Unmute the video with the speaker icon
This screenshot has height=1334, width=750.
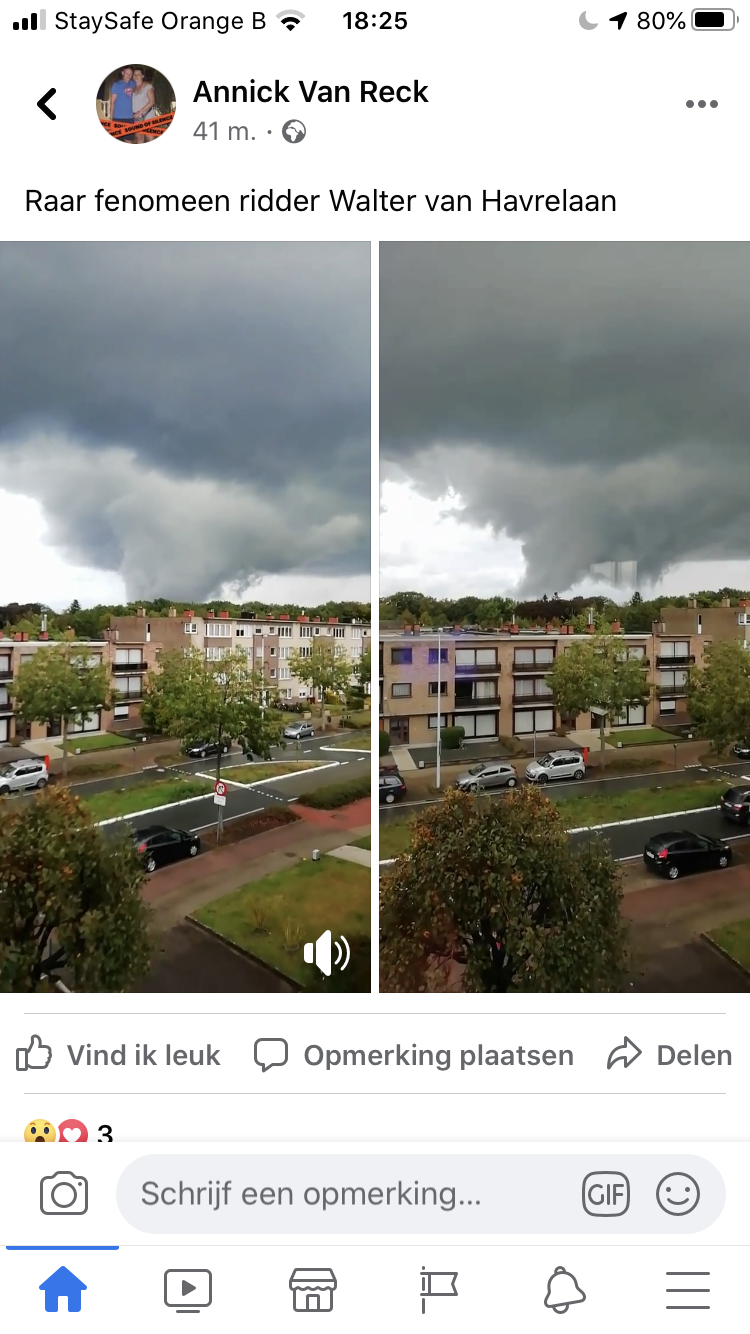327,953
